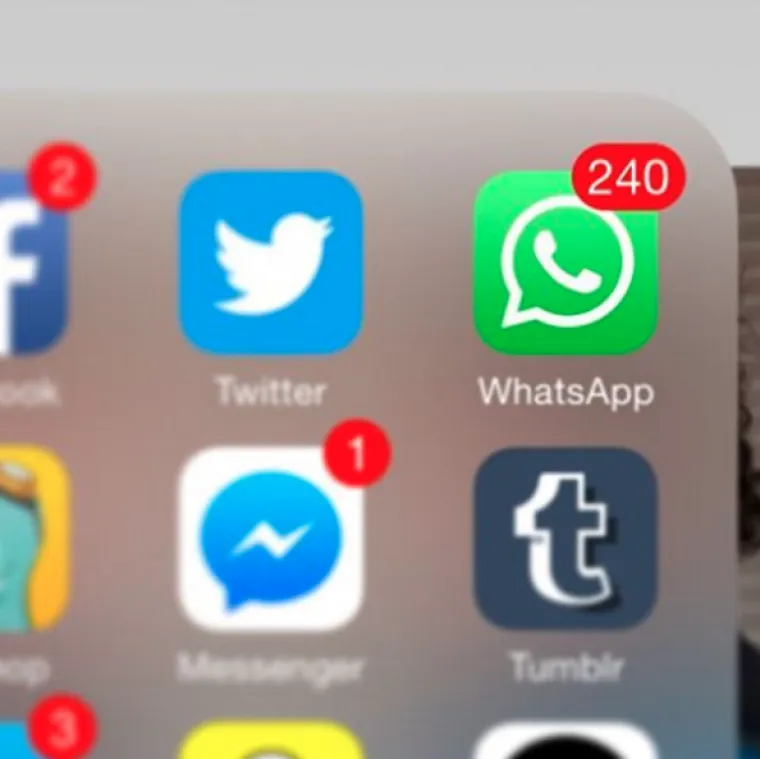Open the Twitter app
This screenshot has width=760, height=759.
coord(270,262)
